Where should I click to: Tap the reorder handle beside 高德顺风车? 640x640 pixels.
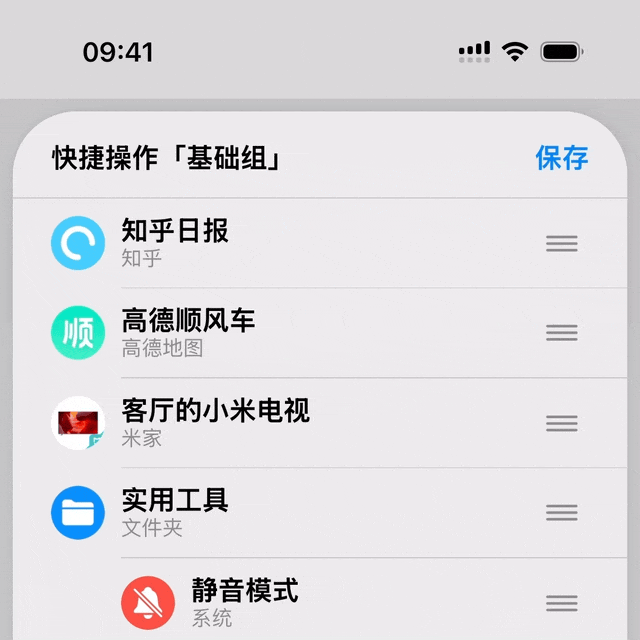point(562,333)
